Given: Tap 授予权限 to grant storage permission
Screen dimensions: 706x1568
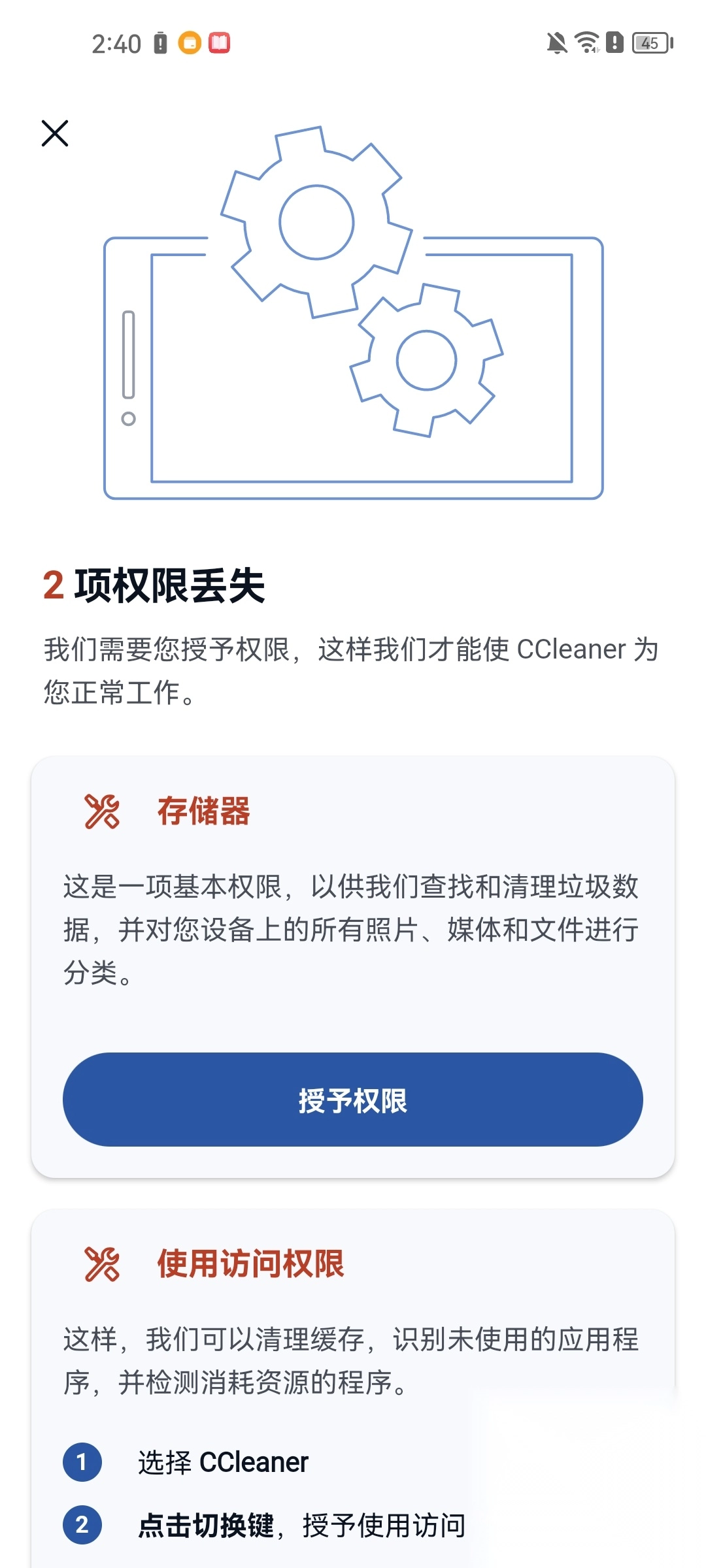Looking at the screenshot, I should pos(353,1100).
